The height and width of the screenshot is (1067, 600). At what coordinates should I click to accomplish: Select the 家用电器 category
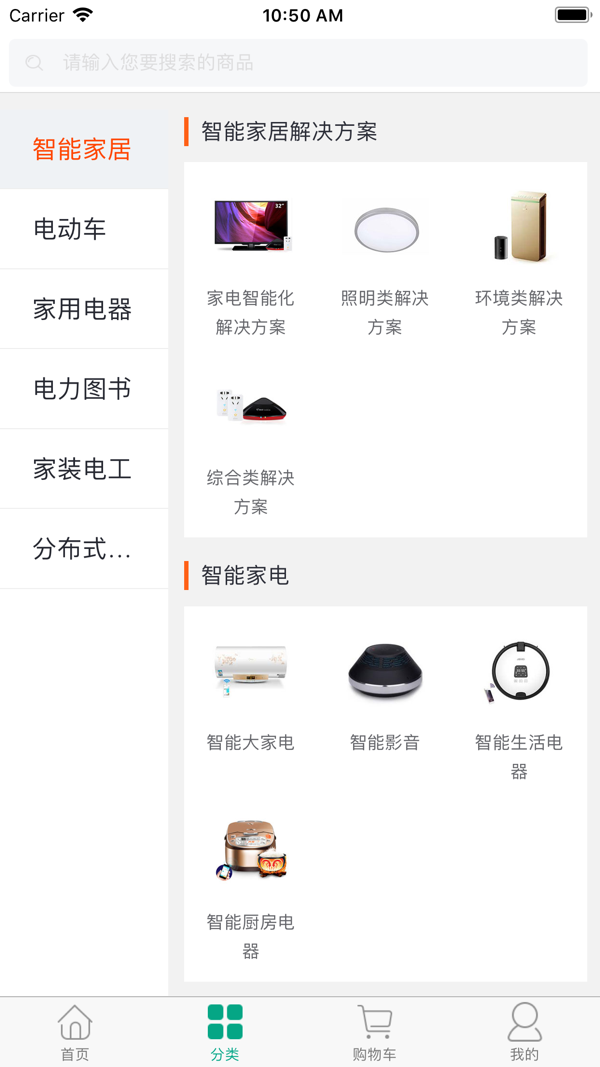coord(84,309)
